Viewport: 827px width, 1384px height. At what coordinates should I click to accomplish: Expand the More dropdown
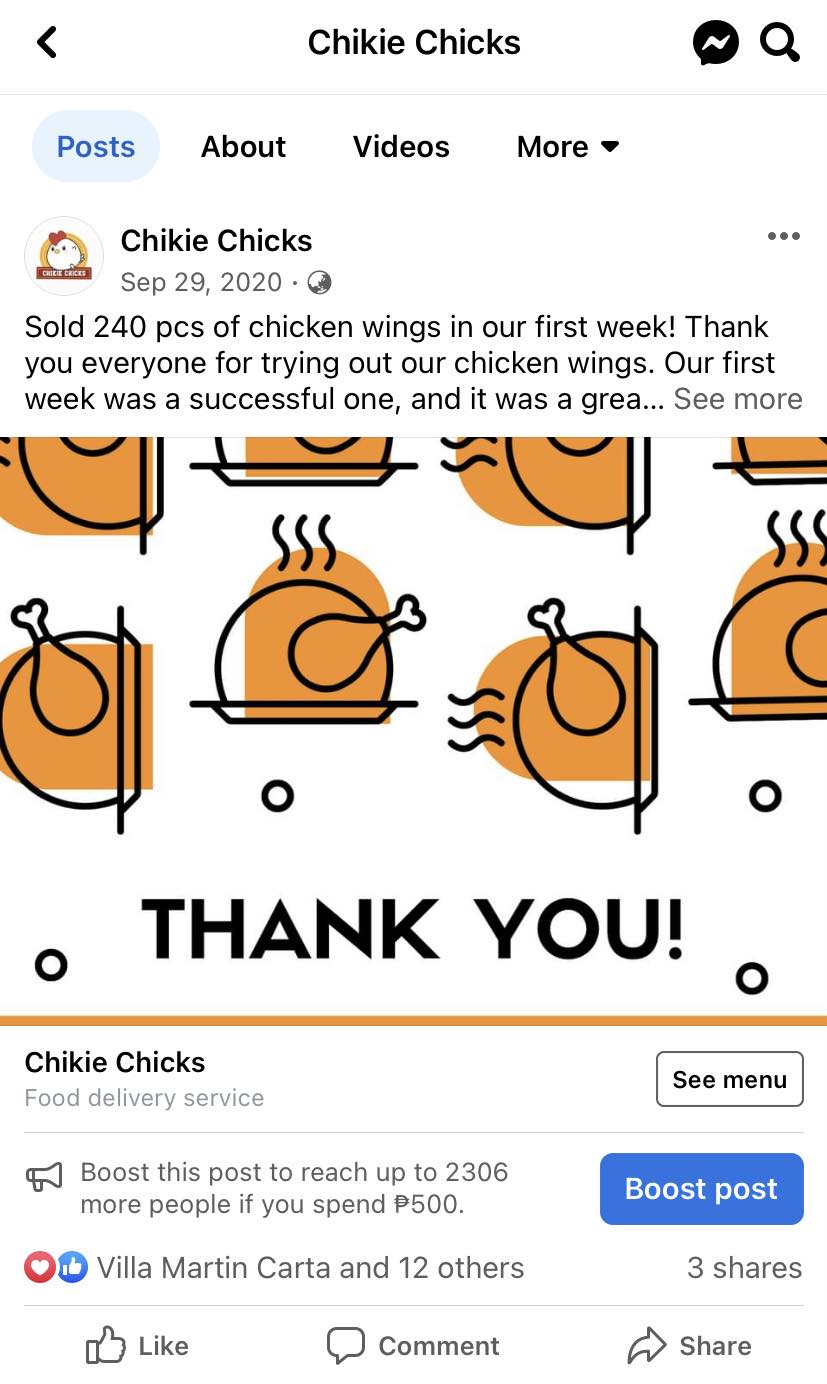[567, 147]
